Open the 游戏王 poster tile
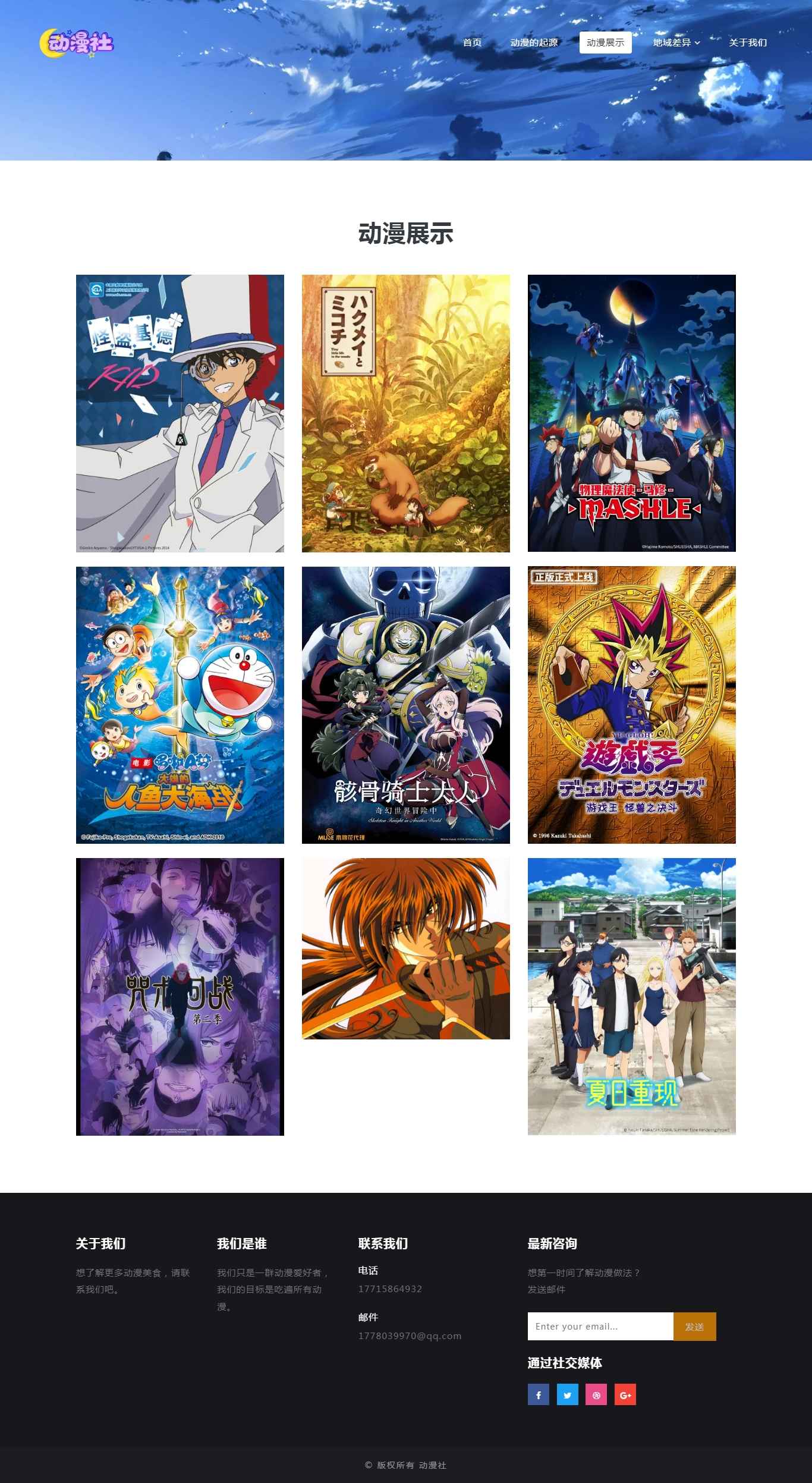Image resolution: width=812 pixels, height=1483 pixels. pos(631,705)
